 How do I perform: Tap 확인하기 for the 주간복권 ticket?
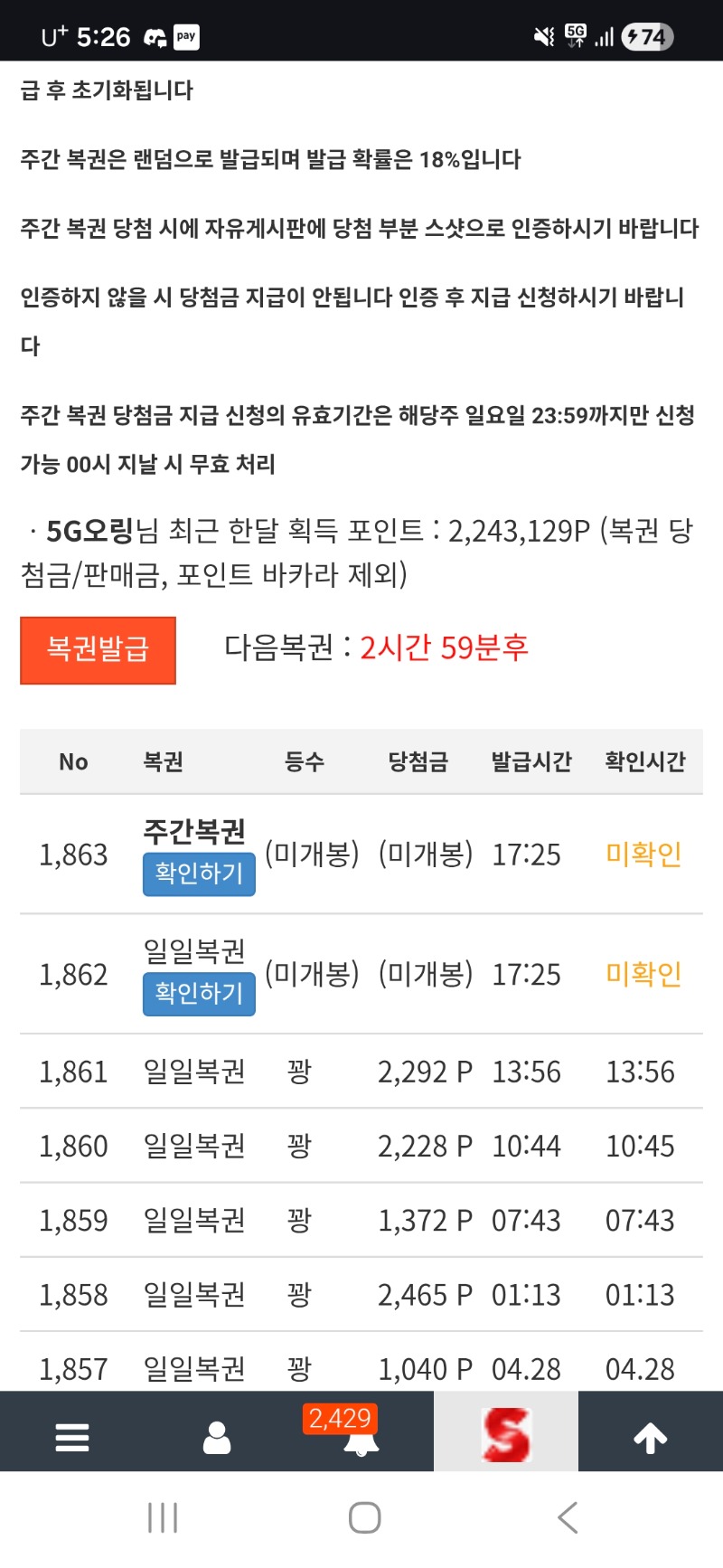[x=199, y=874]
